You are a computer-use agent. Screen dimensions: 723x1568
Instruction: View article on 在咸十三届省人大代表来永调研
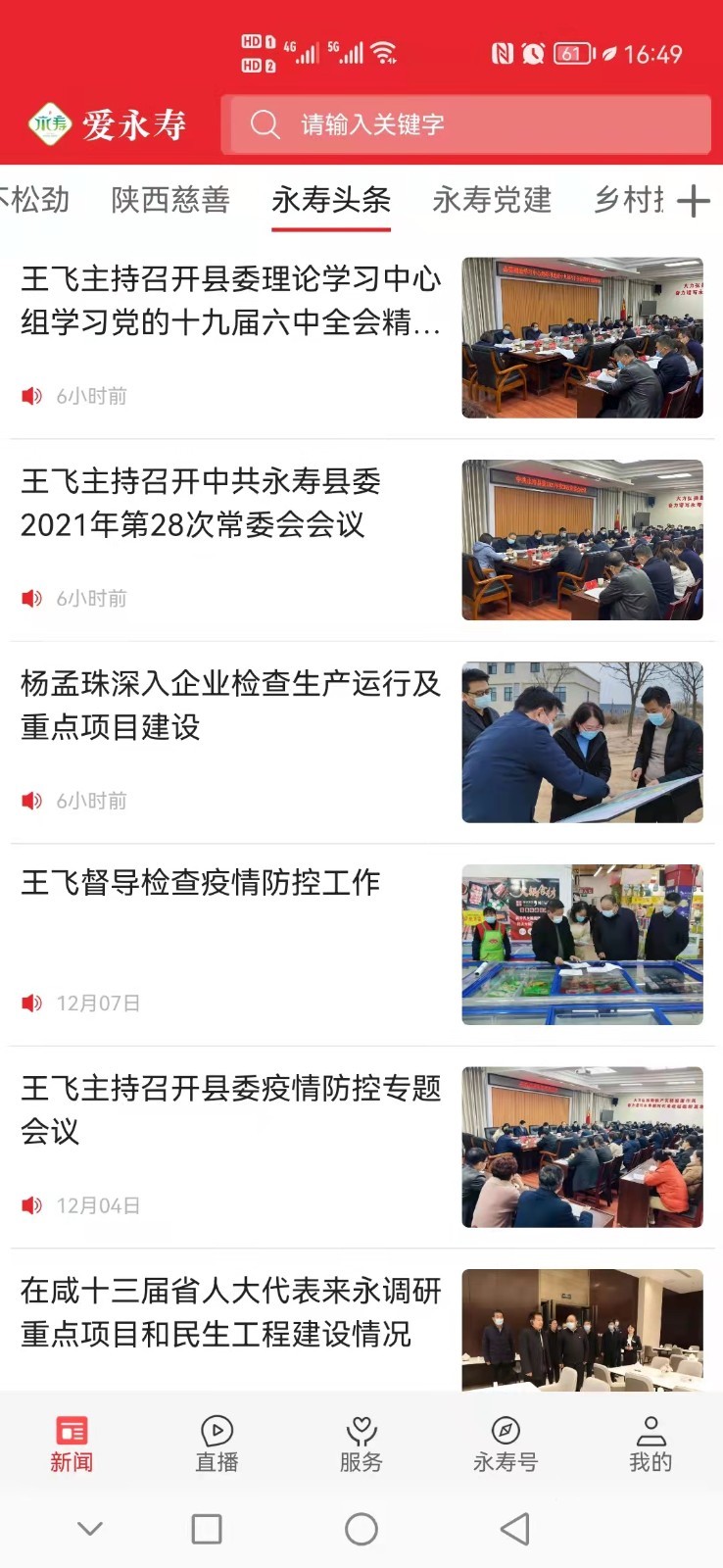(231, 1312)
